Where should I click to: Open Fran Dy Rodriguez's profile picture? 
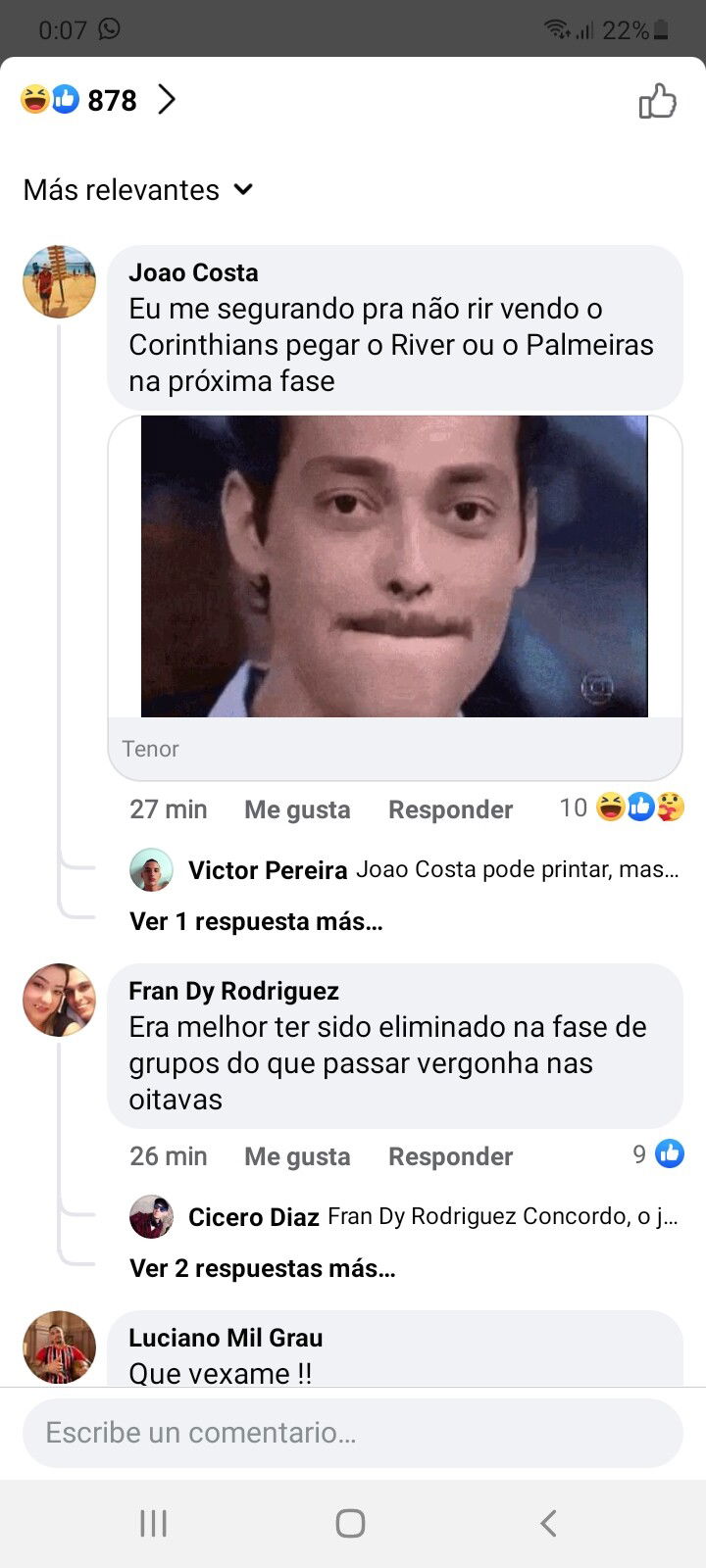tap(59, 1000)
